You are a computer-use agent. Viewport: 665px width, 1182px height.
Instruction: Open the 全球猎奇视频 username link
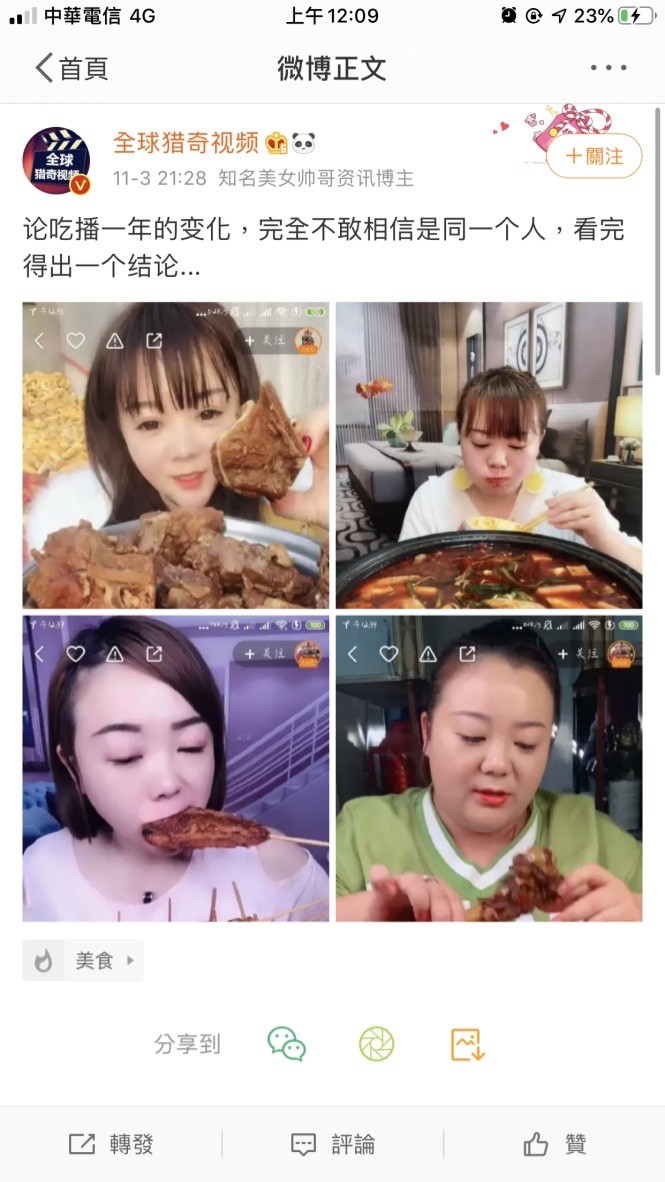(186, 142)
